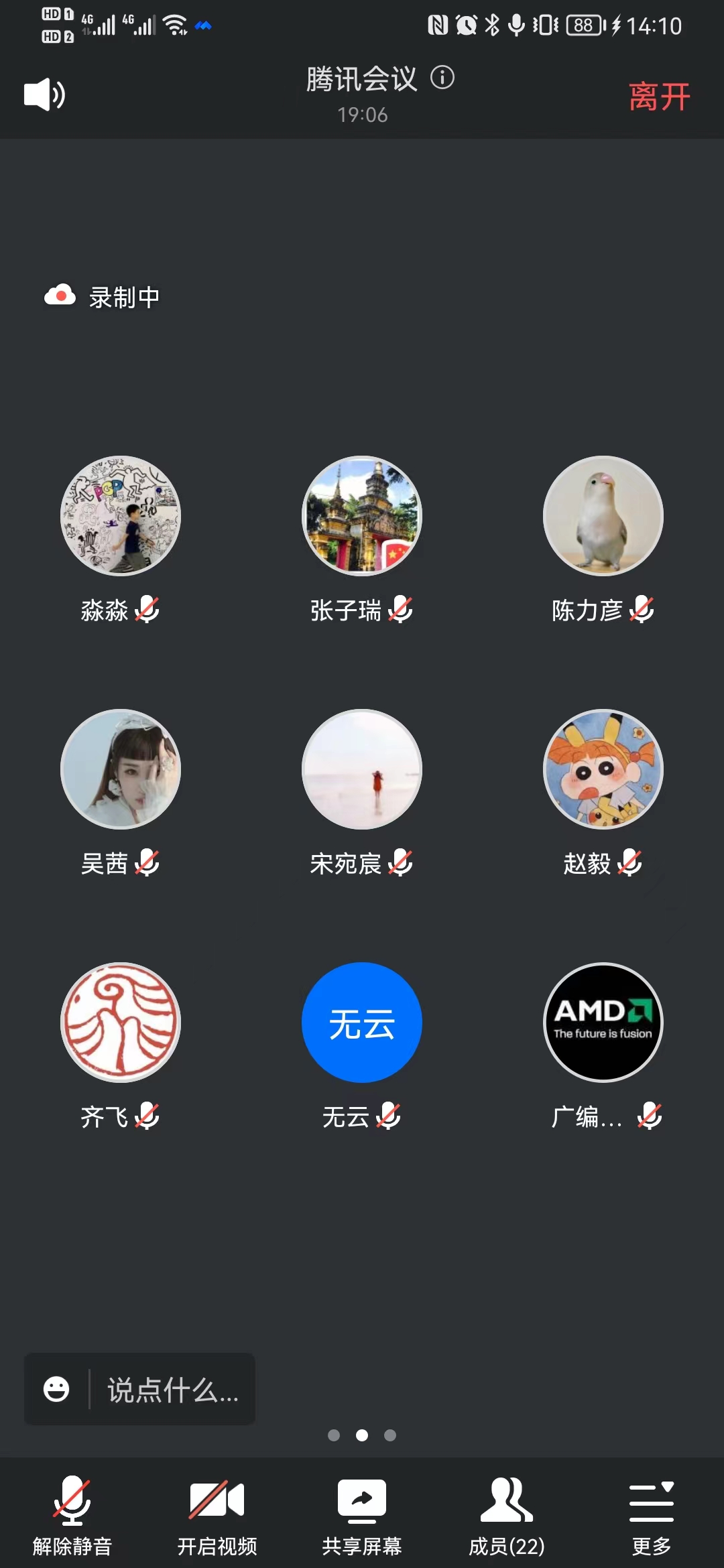The height and width of the screenshot is (1568, 724).
Task: Select participant 吴茜's avatar
Action: coord(121,769)
